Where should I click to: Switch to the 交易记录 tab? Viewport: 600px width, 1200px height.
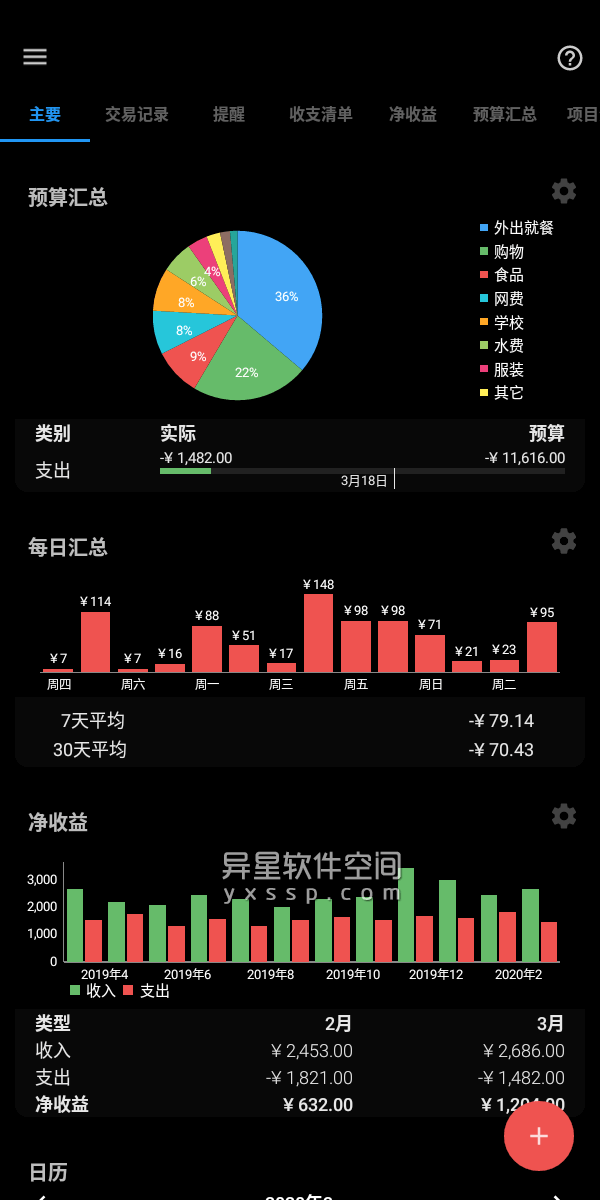(137, 114)
